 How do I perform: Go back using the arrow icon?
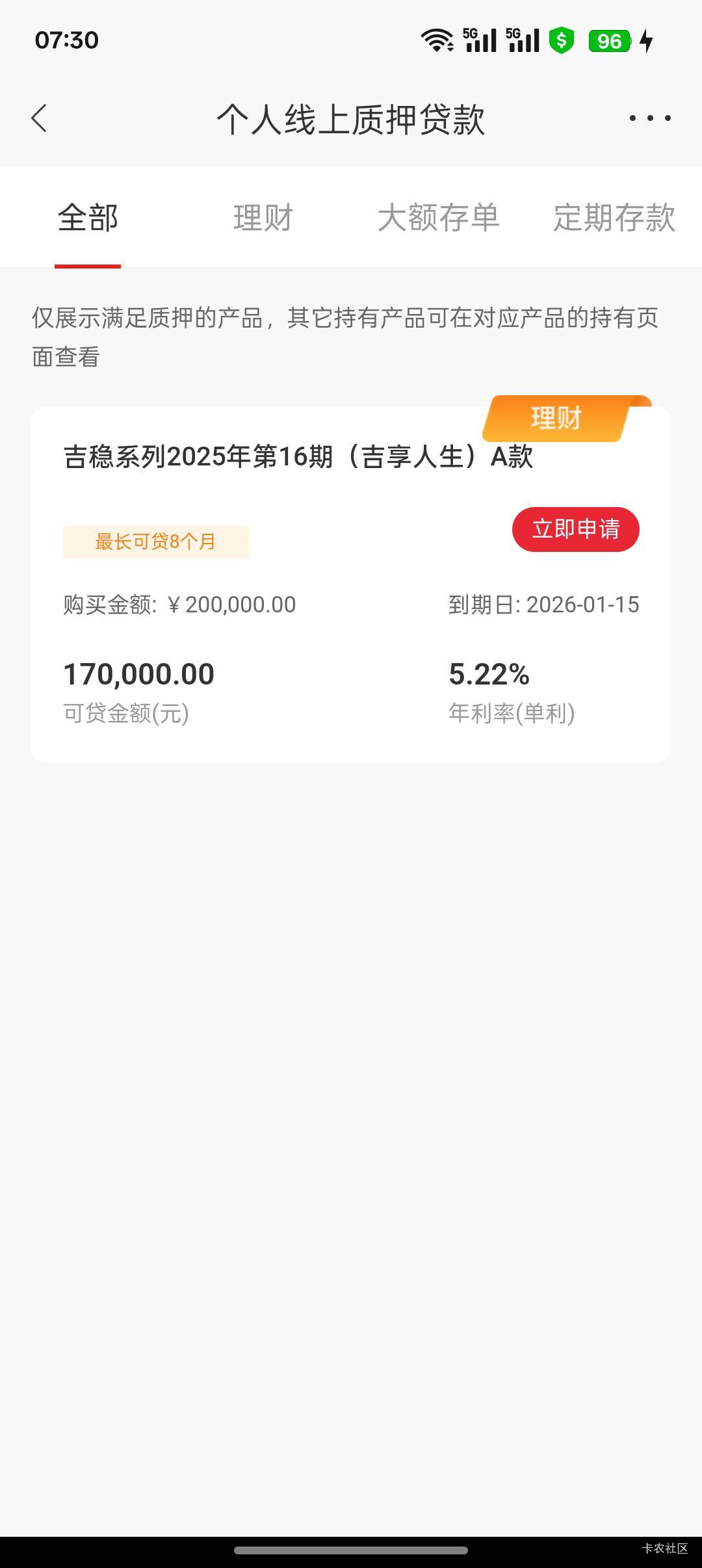click(40, 118)
